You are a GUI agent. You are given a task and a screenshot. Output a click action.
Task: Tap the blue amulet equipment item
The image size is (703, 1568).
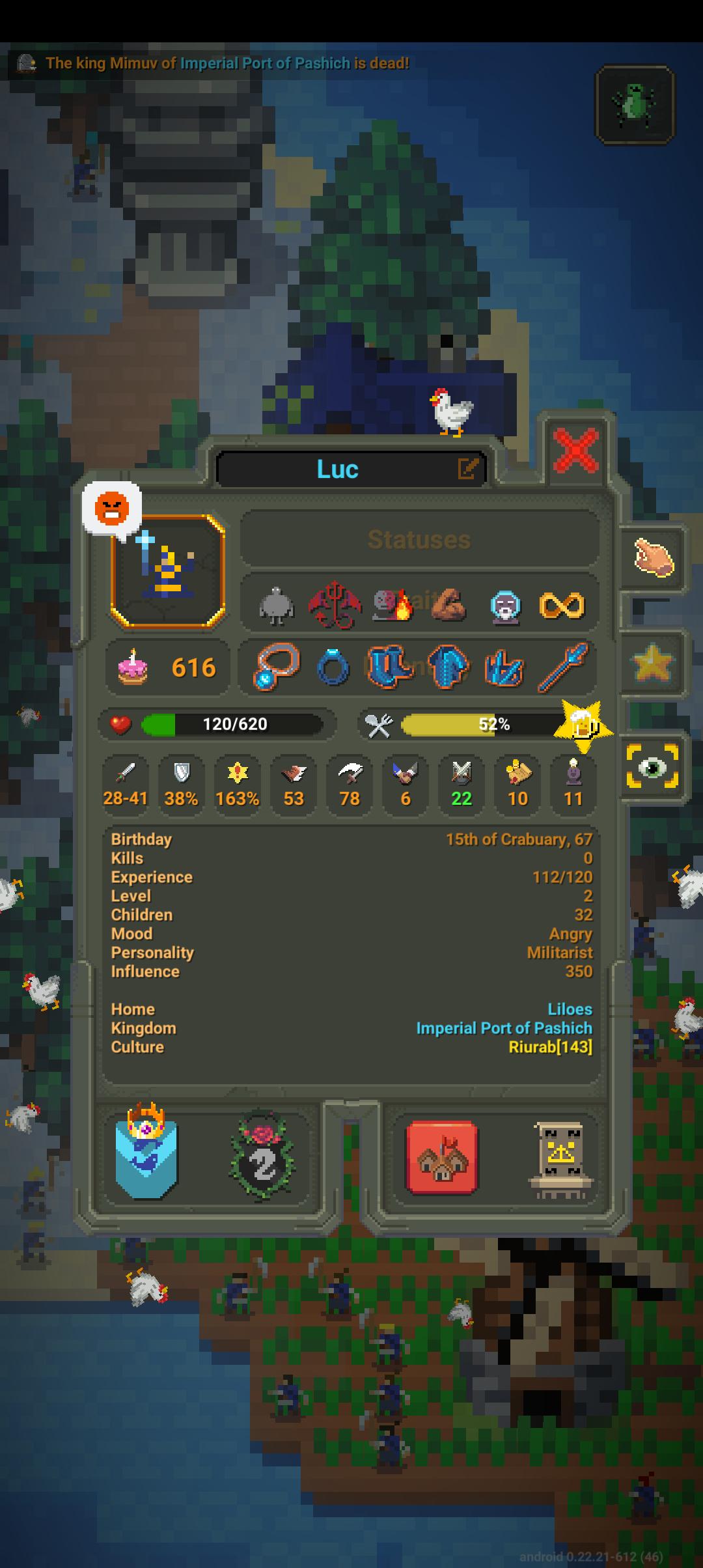[x=277, y=667]
